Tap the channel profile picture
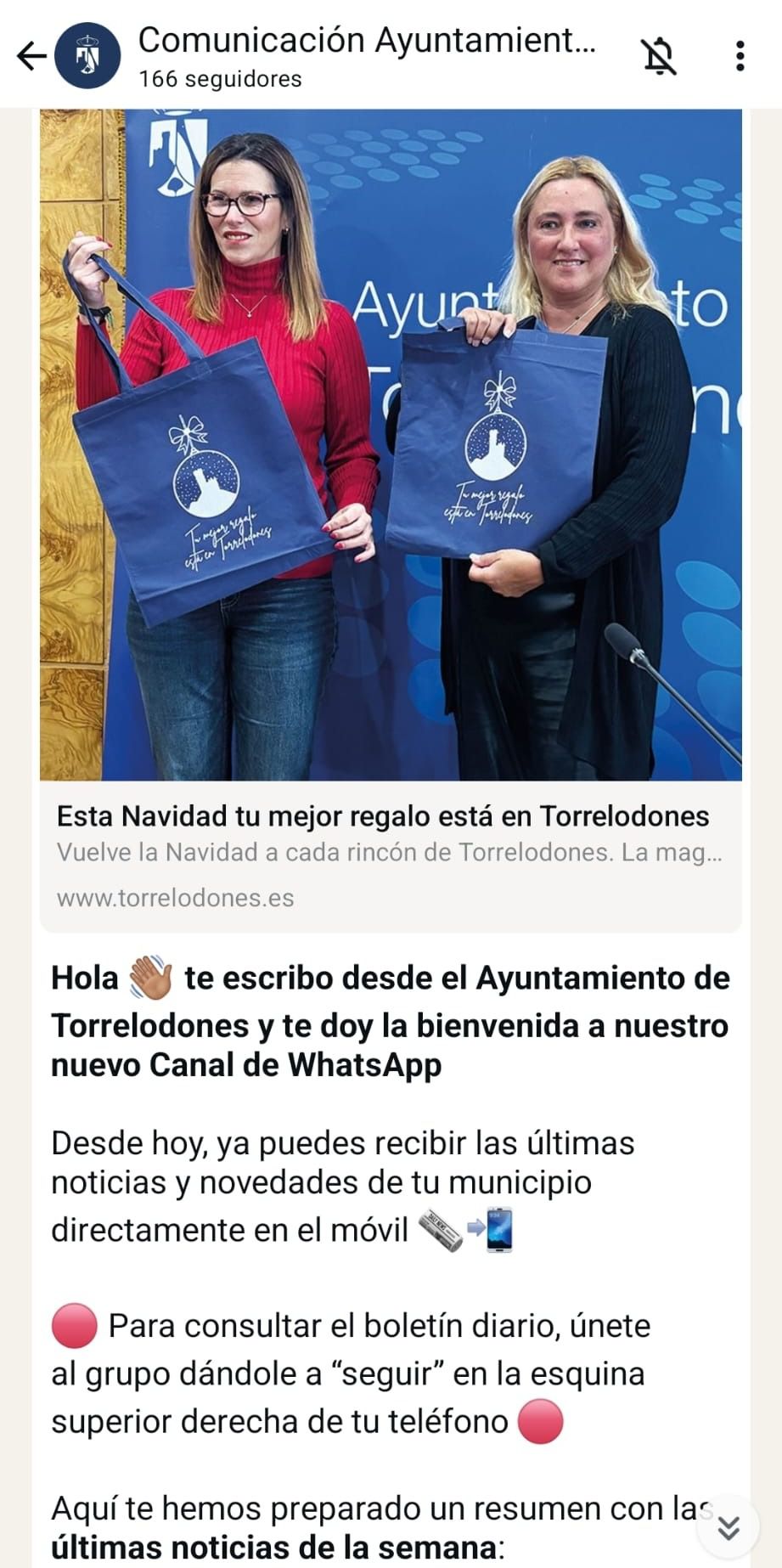 point(87,57)
